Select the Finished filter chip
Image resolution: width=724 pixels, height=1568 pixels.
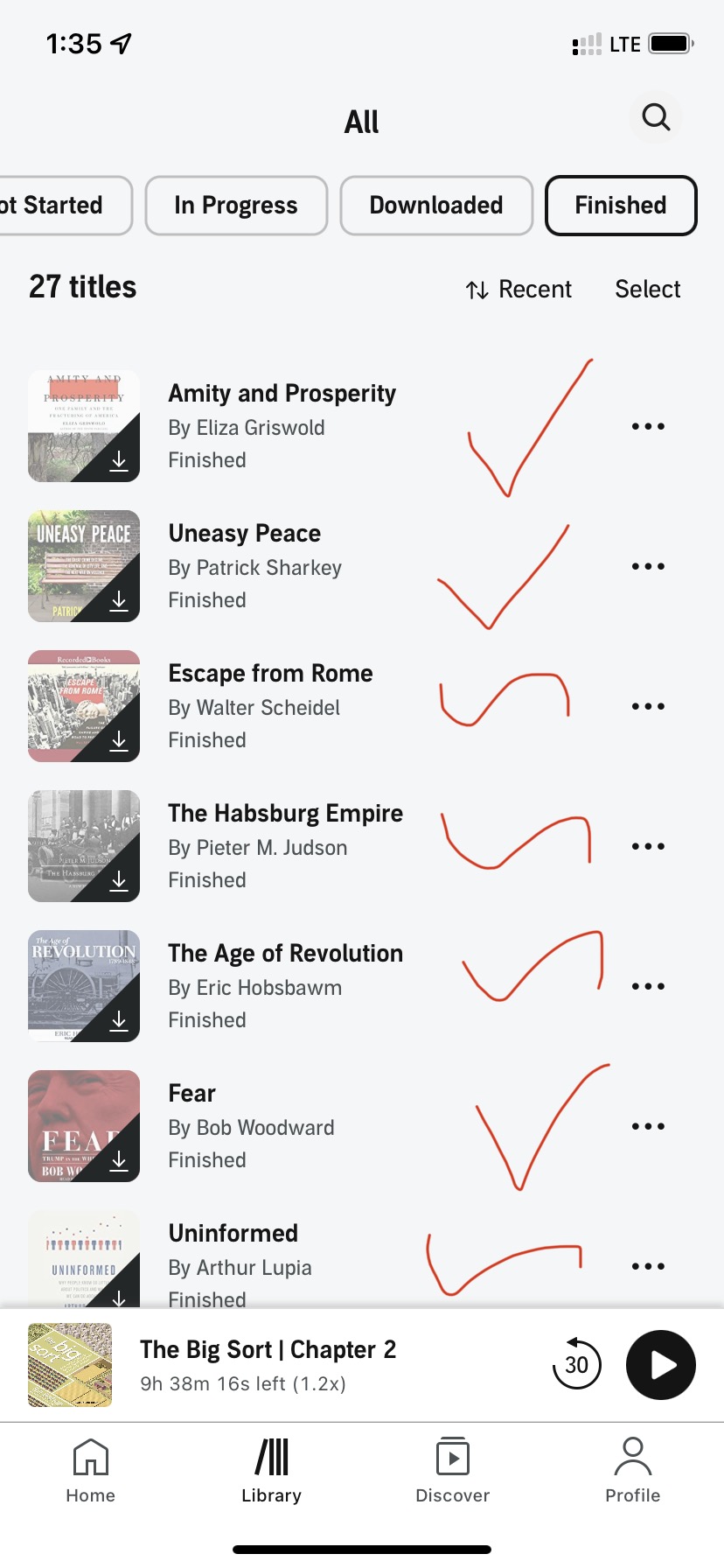point(621,206)
